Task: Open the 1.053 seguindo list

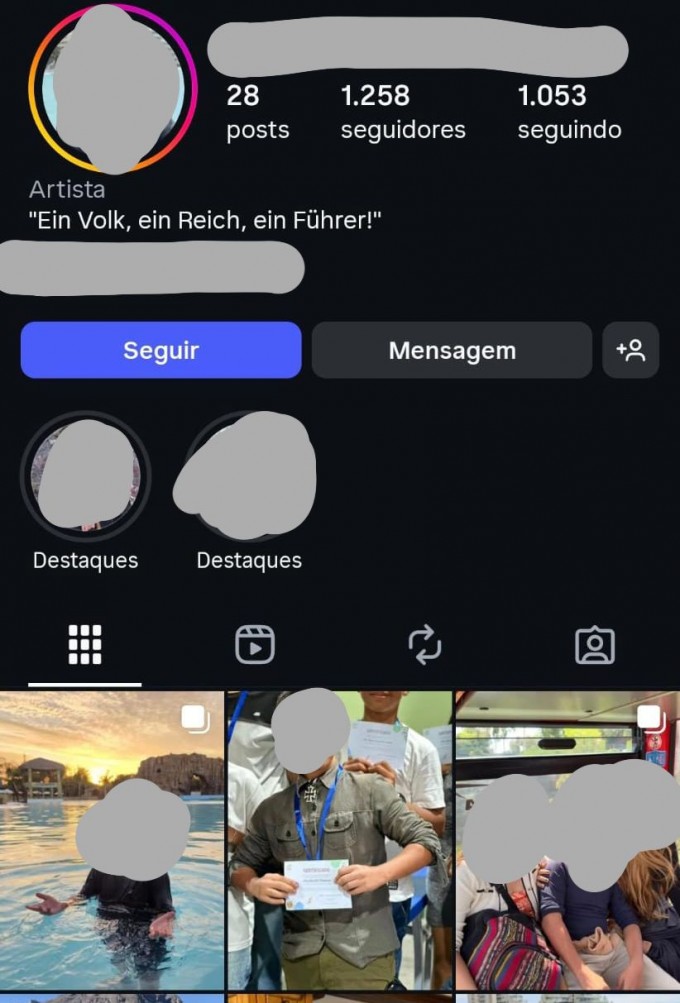Action: pyautogui.click(x=568, y=112)
